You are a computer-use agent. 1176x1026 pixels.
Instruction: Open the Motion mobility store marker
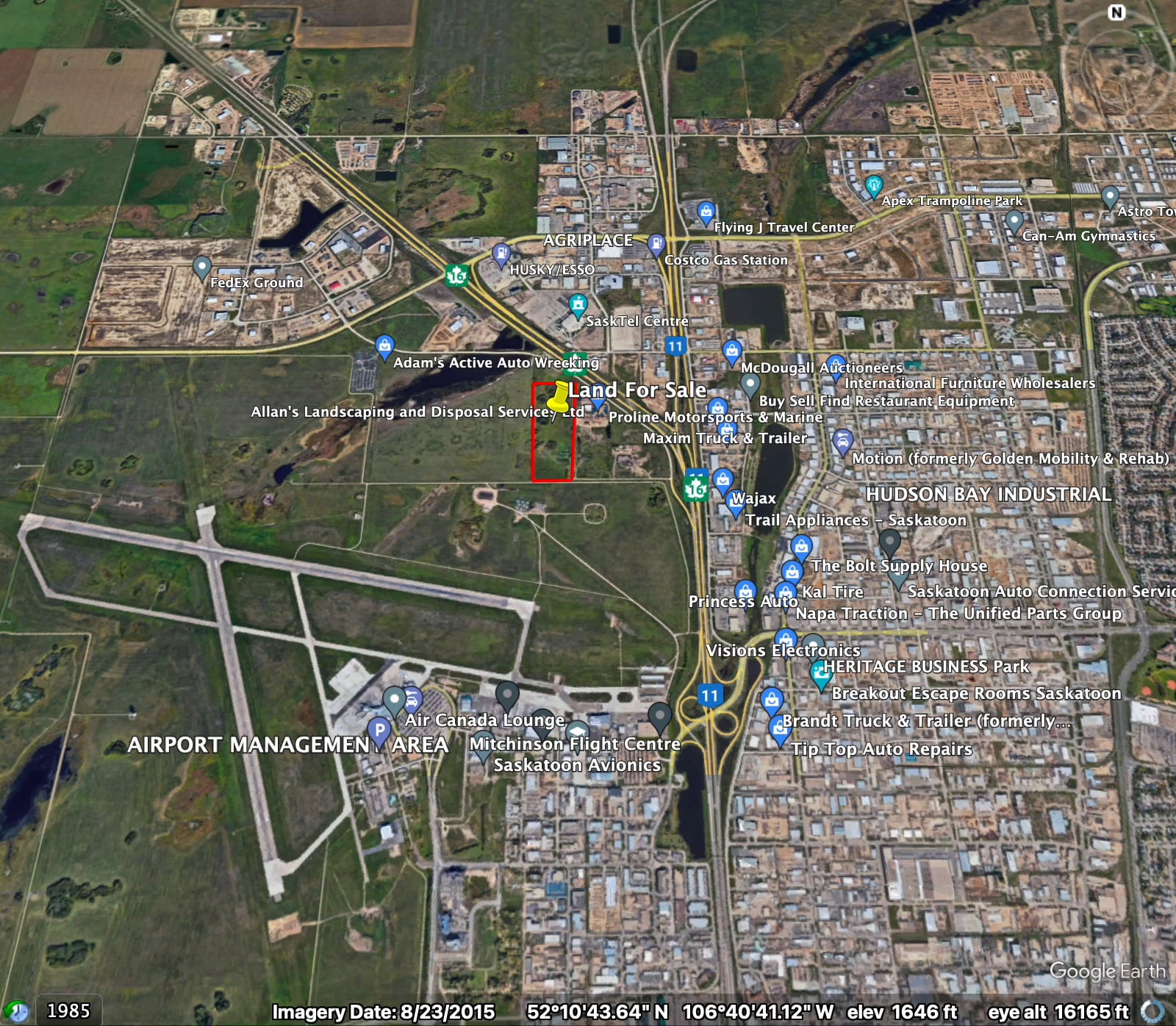[x=842, y=442]
